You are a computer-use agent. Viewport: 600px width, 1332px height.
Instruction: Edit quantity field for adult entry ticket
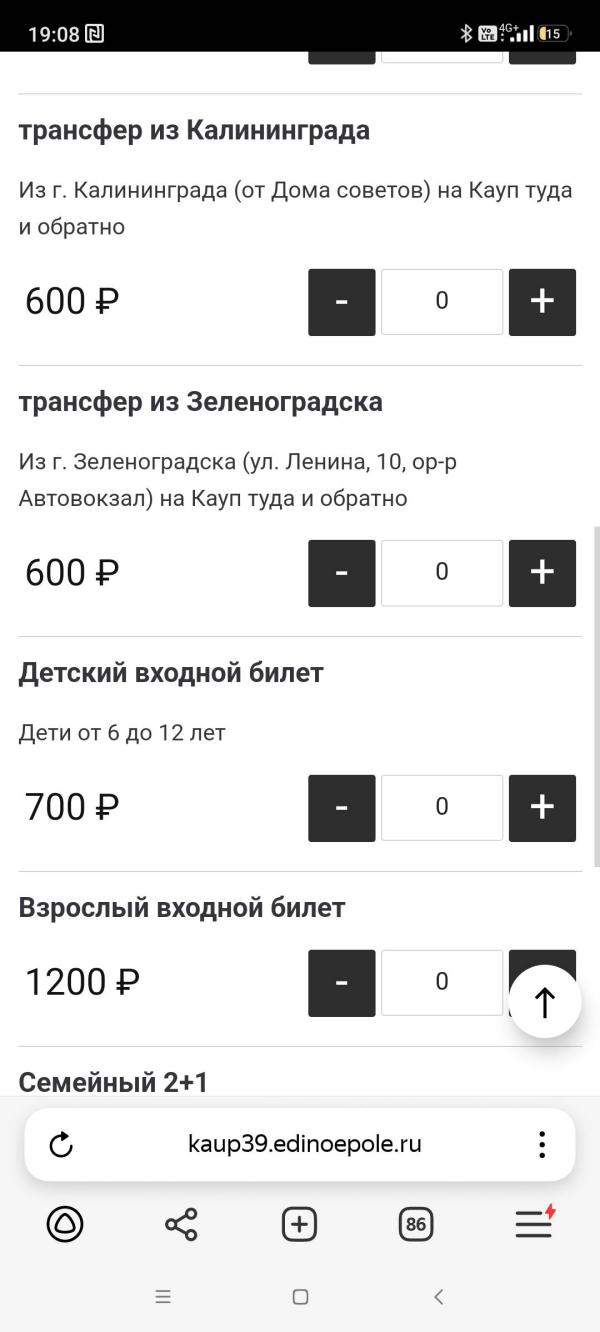[441, 982]
